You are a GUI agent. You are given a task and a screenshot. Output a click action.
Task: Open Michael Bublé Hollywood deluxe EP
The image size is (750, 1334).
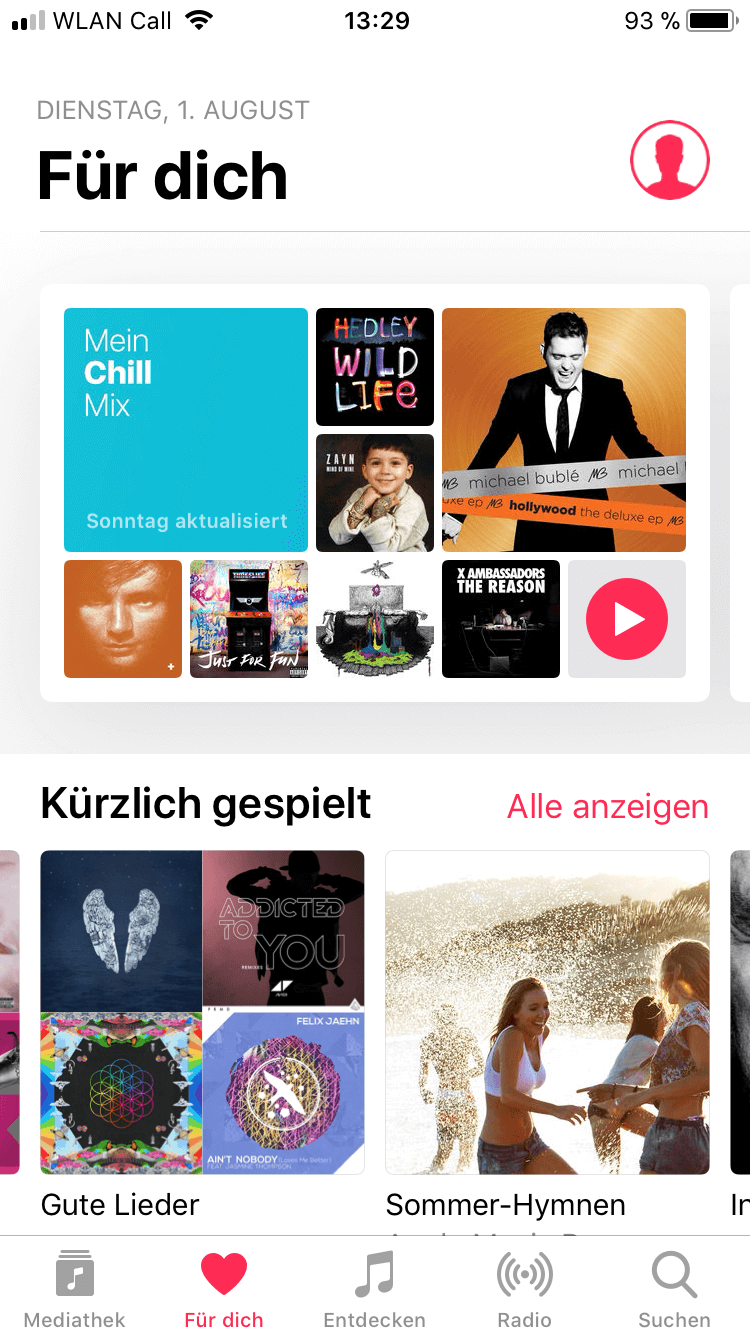[564, 430]
